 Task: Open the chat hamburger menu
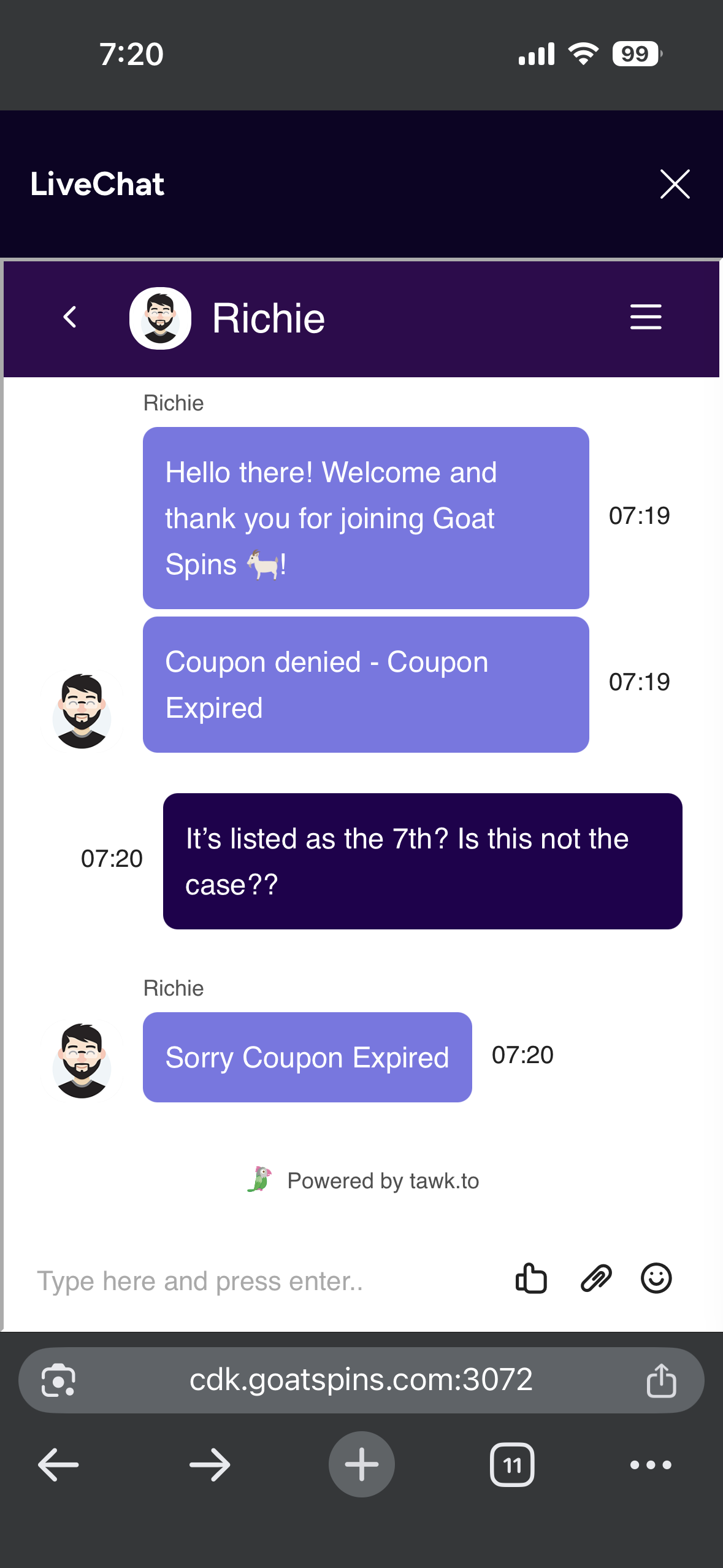[x=646, y=317]
